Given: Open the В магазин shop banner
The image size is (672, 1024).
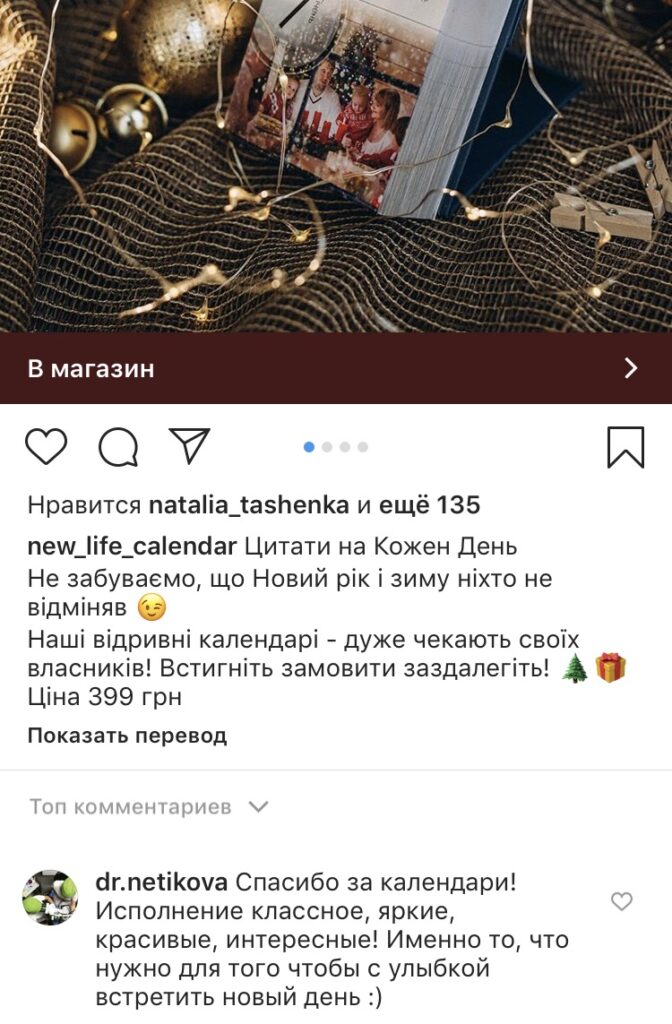Looking at the screenshot, I should click(x=335, y=368).
